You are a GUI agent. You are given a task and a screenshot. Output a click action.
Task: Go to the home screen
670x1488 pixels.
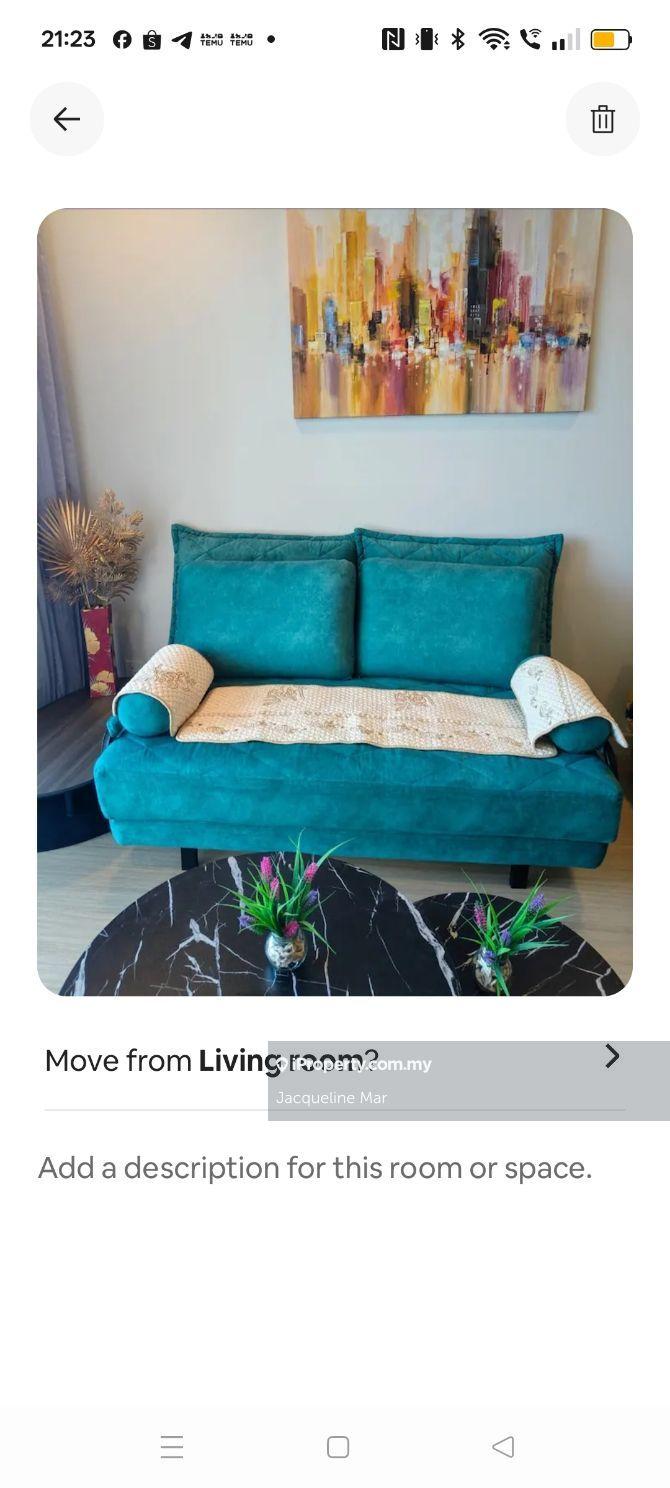(x=338, y=1447)
